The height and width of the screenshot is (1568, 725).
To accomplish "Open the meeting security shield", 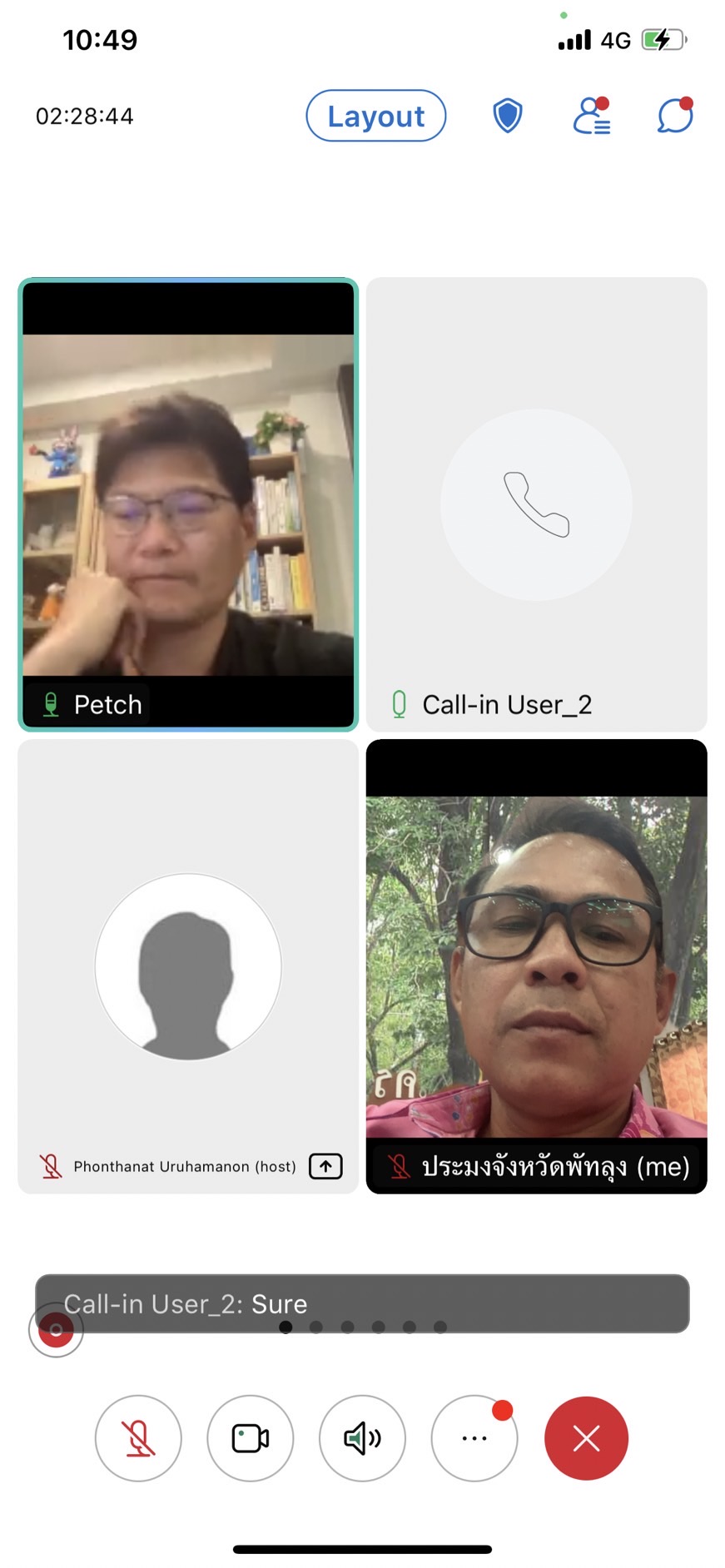I will click(507, 116).
